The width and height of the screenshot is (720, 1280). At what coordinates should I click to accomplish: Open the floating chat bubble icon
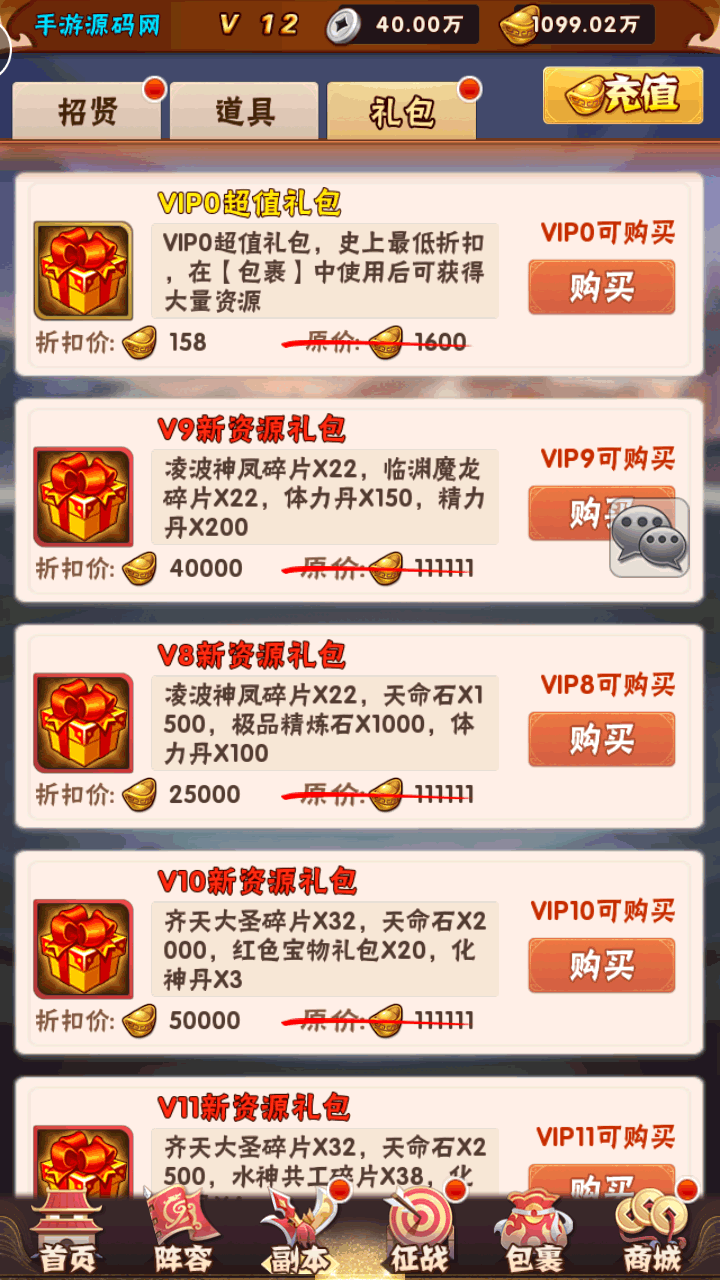pyautogui.click(x=649, y=539)
